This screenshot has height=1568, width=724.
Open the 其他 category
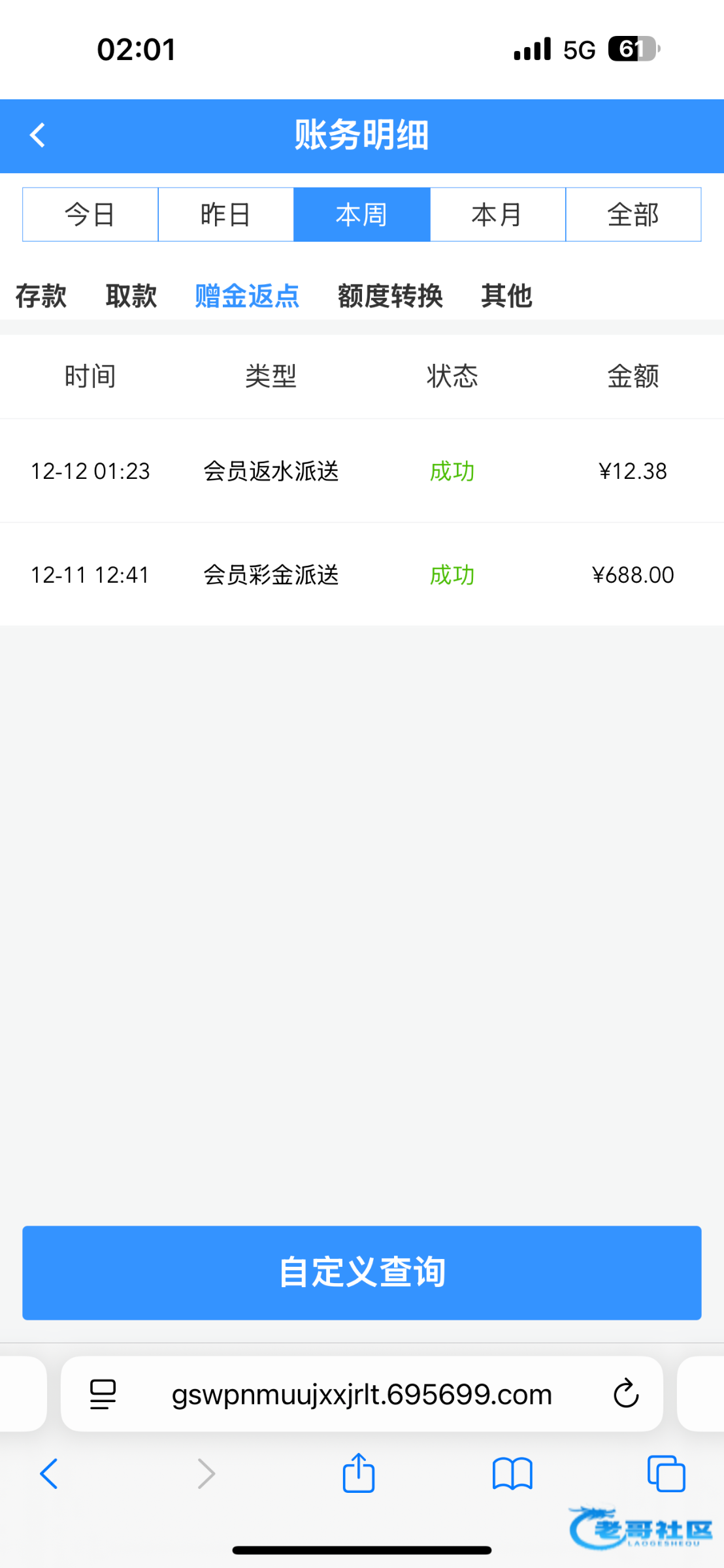pyautogui.click(x=506, y=296)
